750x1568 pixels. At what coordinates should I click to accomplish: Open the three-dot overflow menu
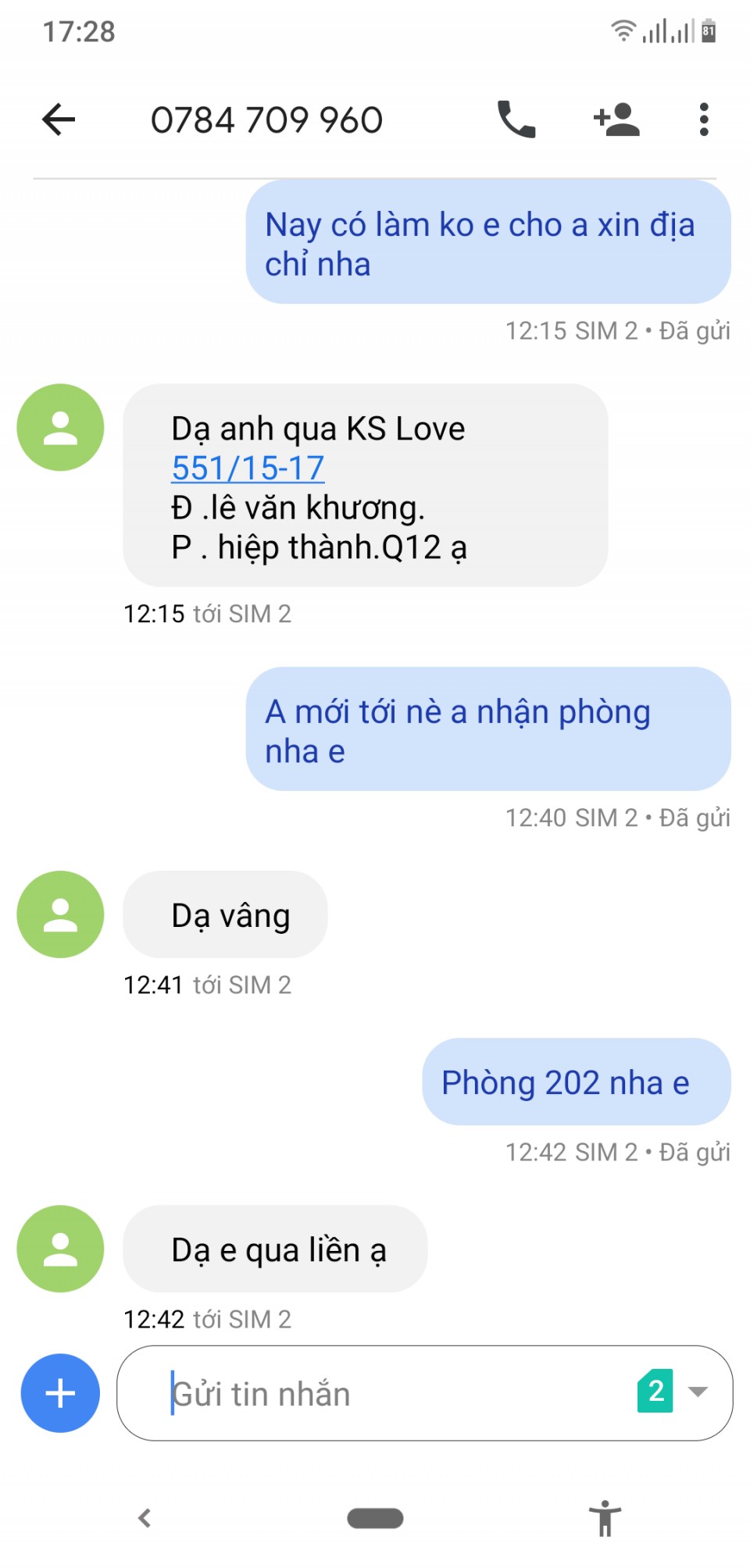[x=703, y=119]
